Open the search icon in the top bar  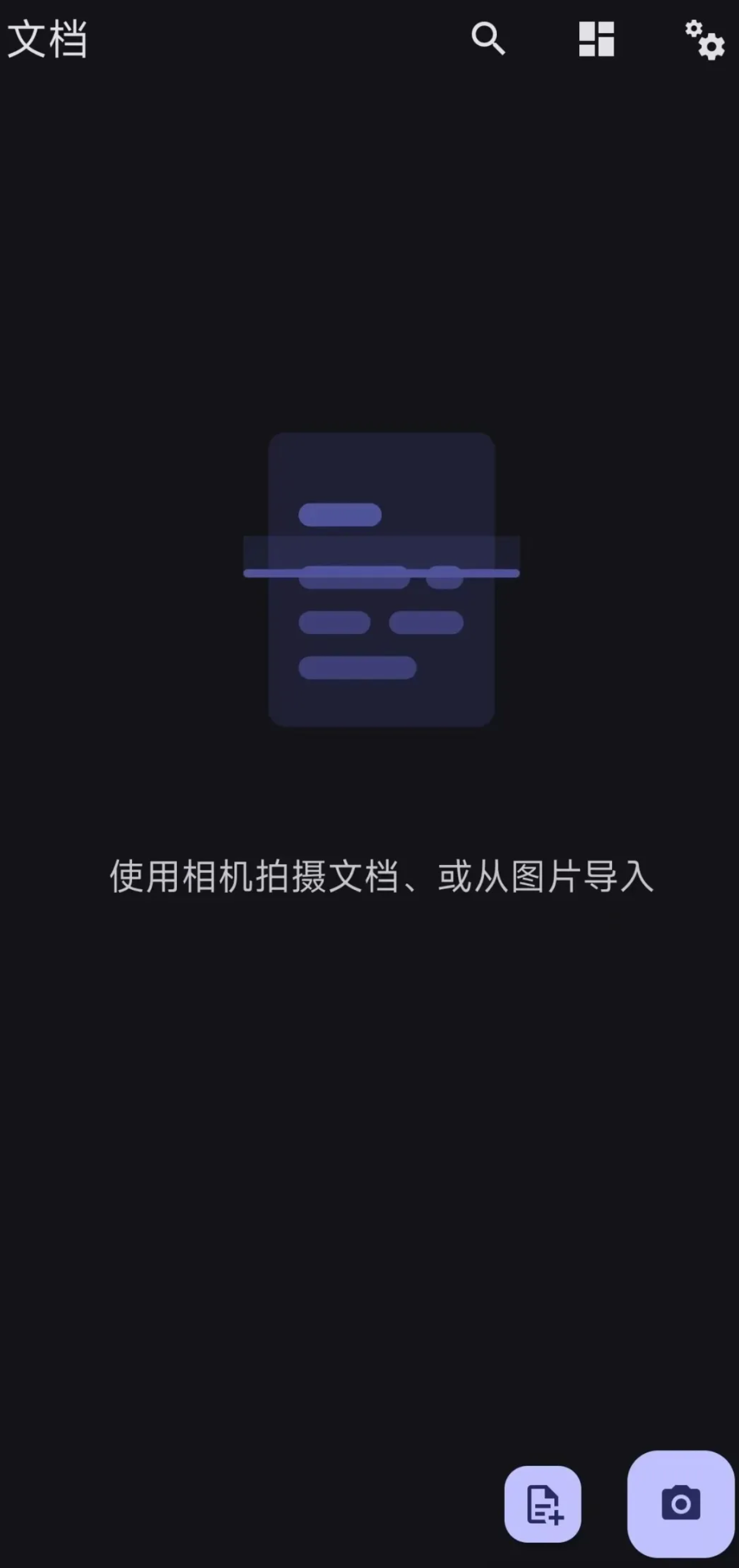click(x=488, y=39)
